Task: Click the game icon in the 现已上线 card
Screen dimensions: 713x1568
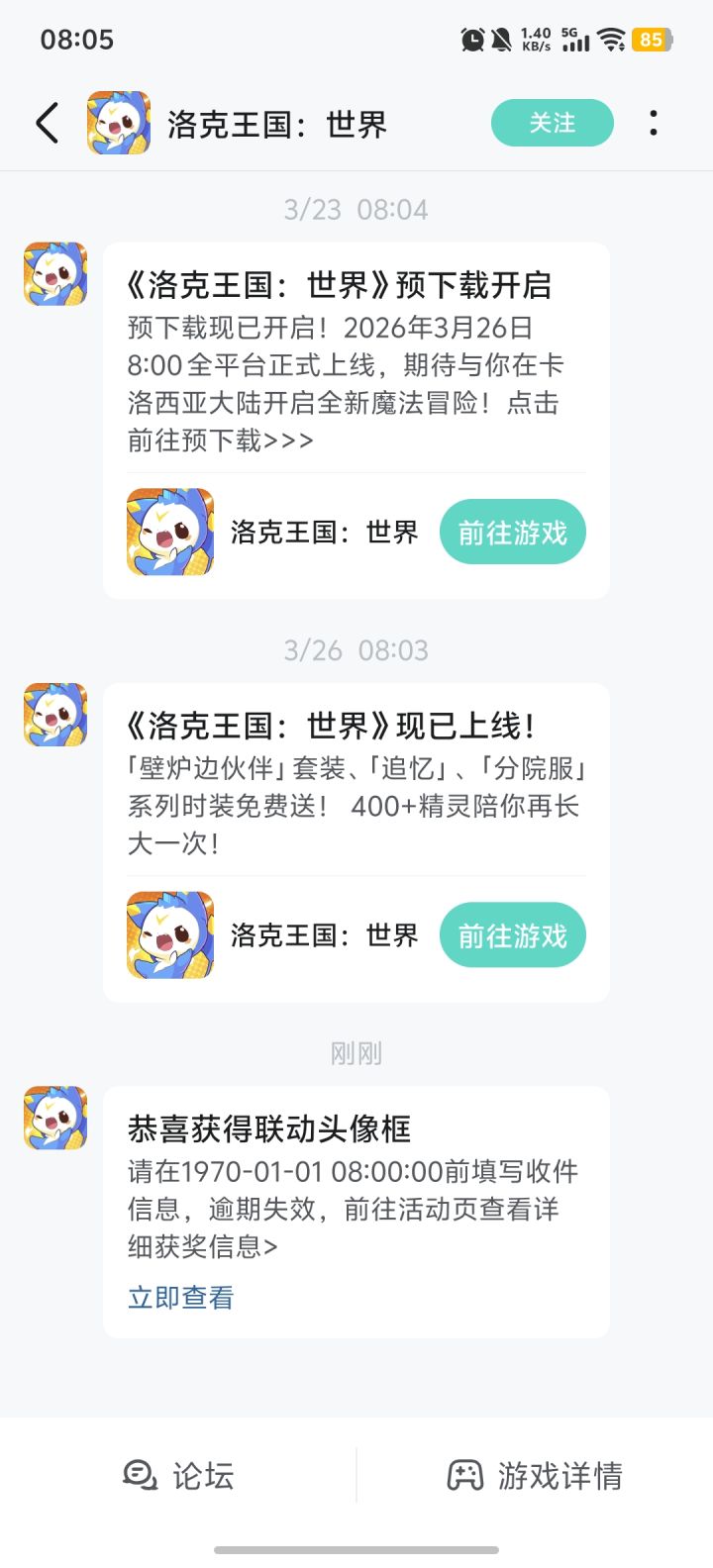Action: pyautogui.click(x=169, y=934)
